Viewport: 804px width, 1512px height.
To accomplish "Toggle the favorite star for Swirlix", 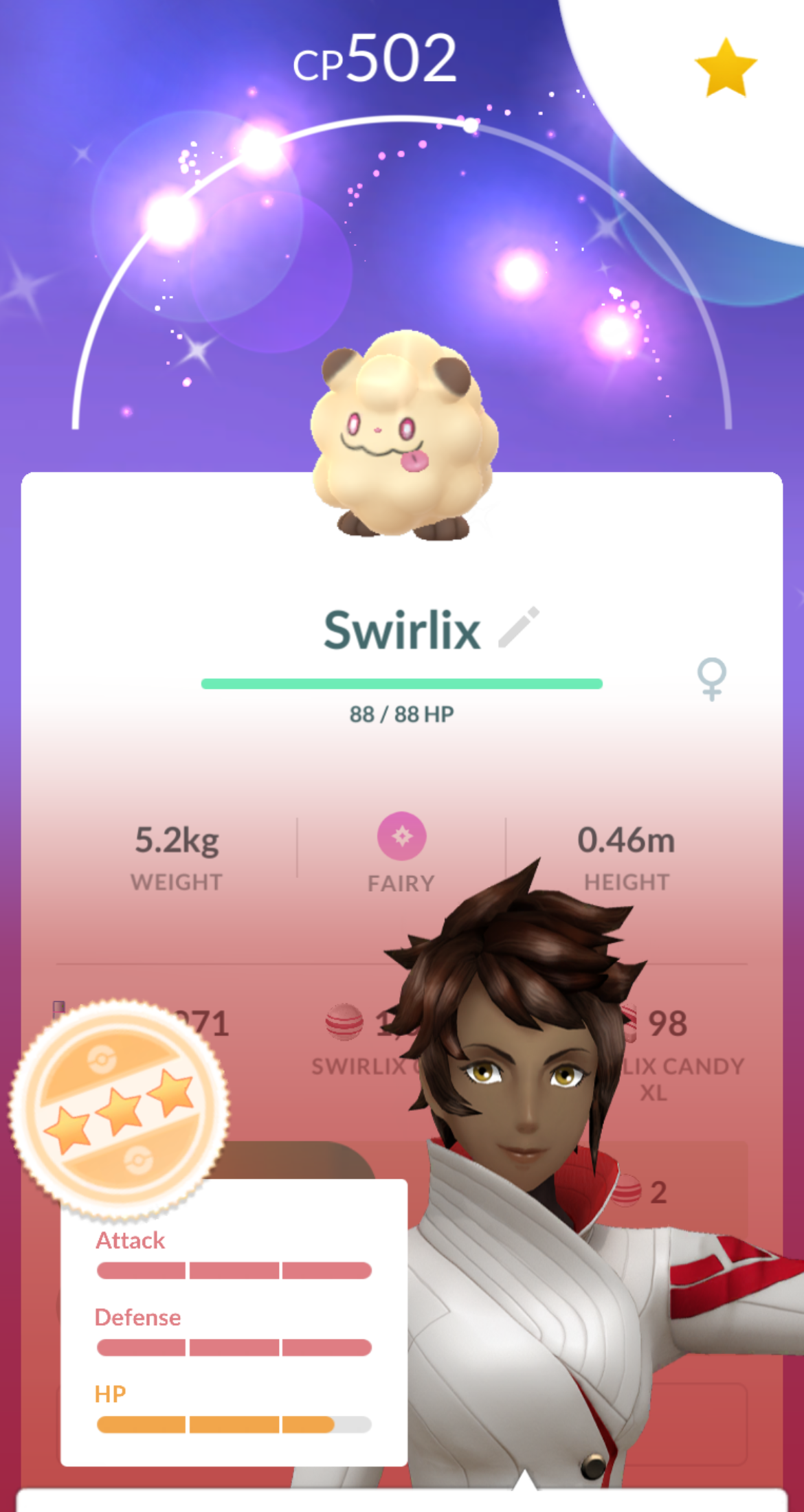I will tap(726, 69).
